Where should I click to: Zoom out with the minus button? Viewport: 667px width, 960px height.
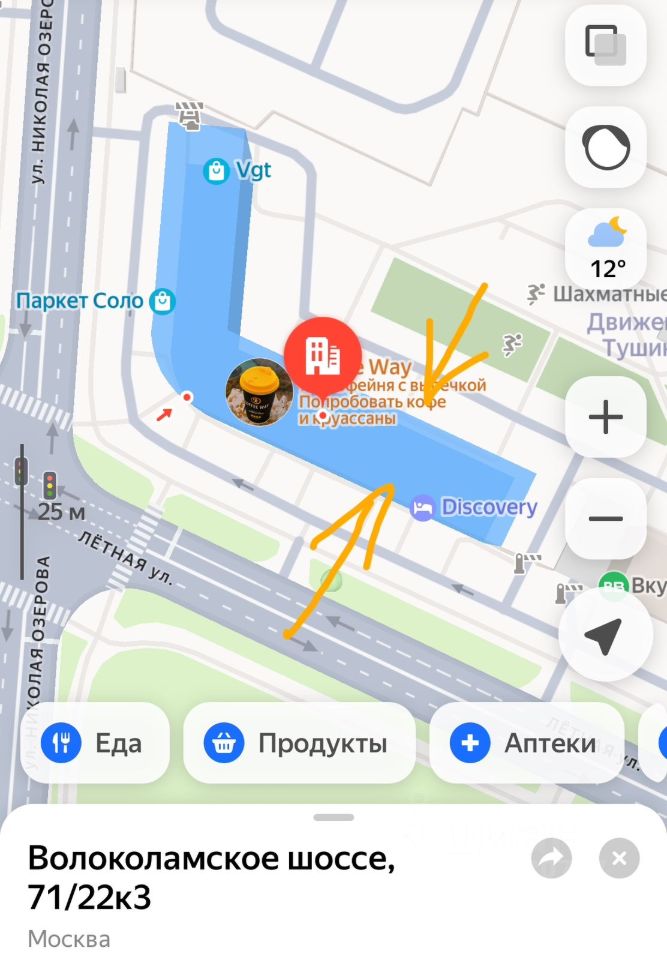605,518
